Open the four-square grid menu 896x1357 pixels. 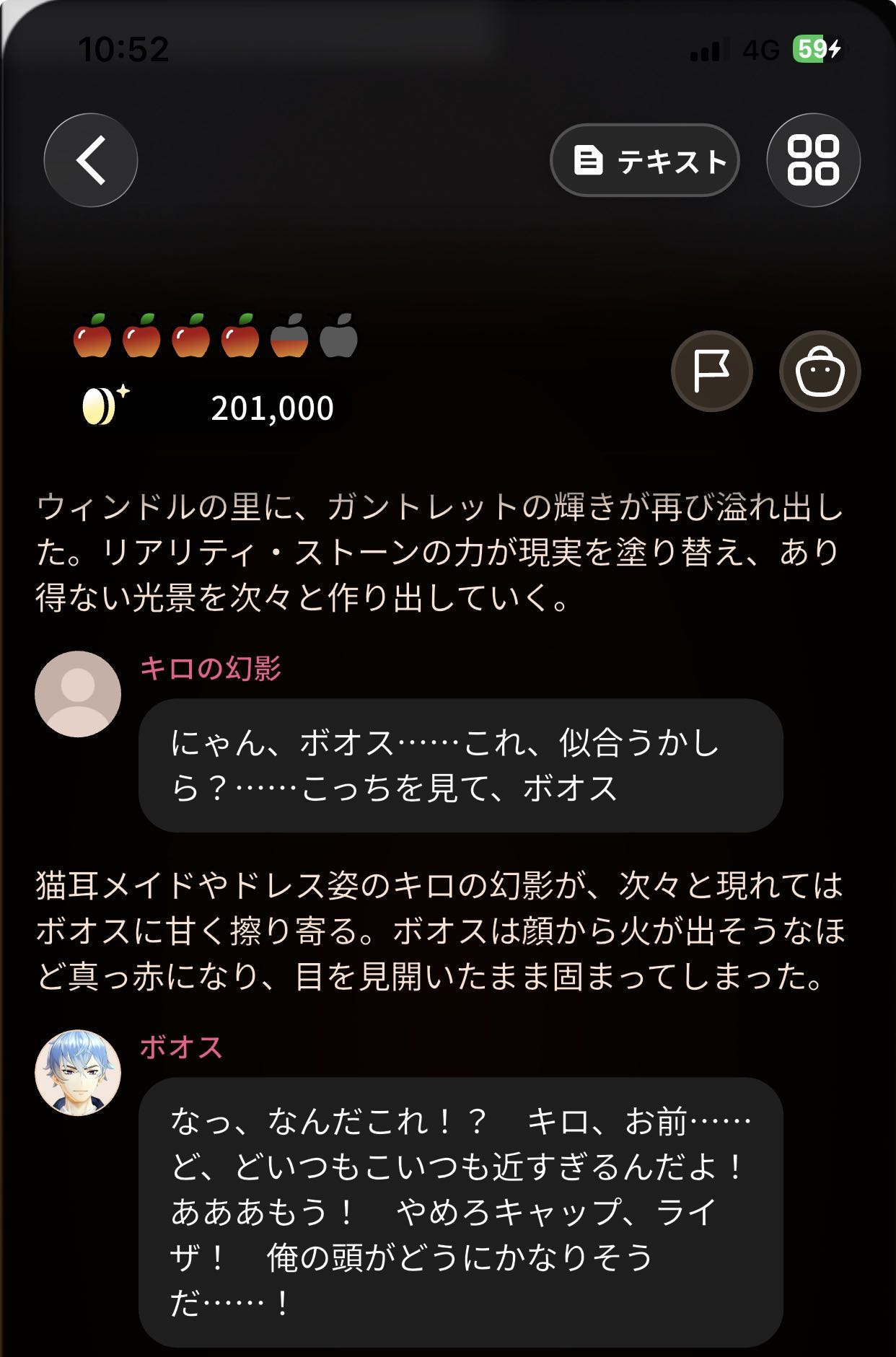[x=813, y=160]
